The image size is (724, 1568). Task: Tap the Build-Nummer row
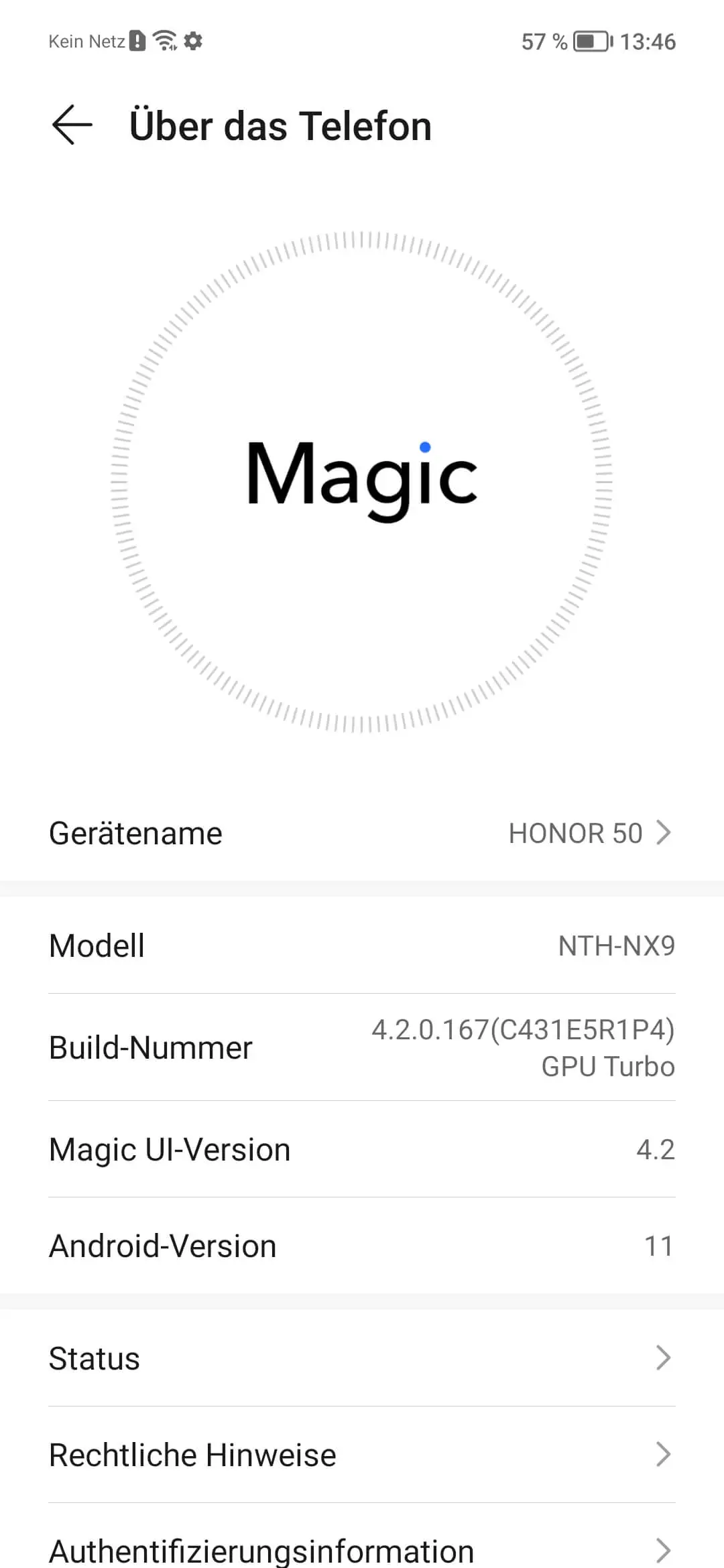pos(362,1047)
